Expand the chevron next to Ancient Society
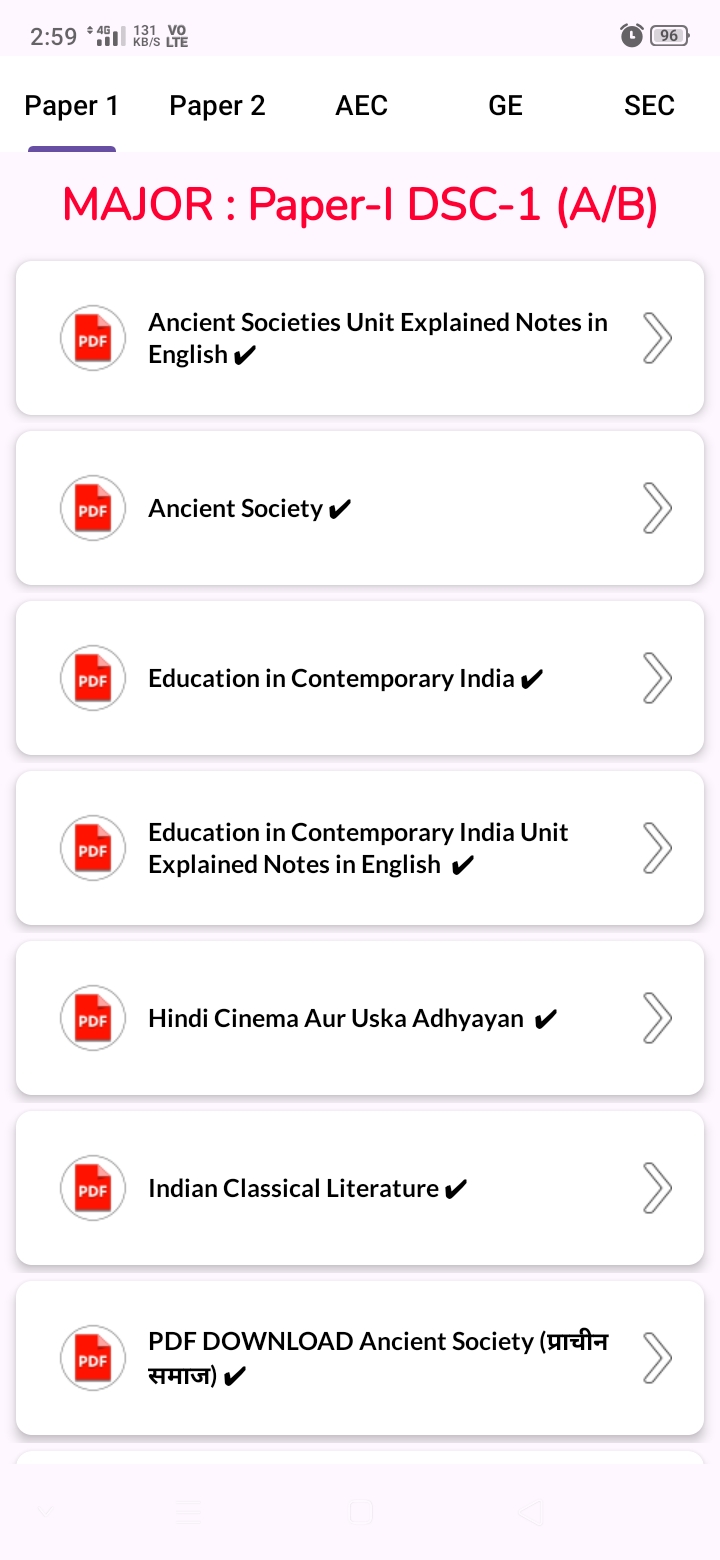The image size is (720, 1560). [657, 508]
